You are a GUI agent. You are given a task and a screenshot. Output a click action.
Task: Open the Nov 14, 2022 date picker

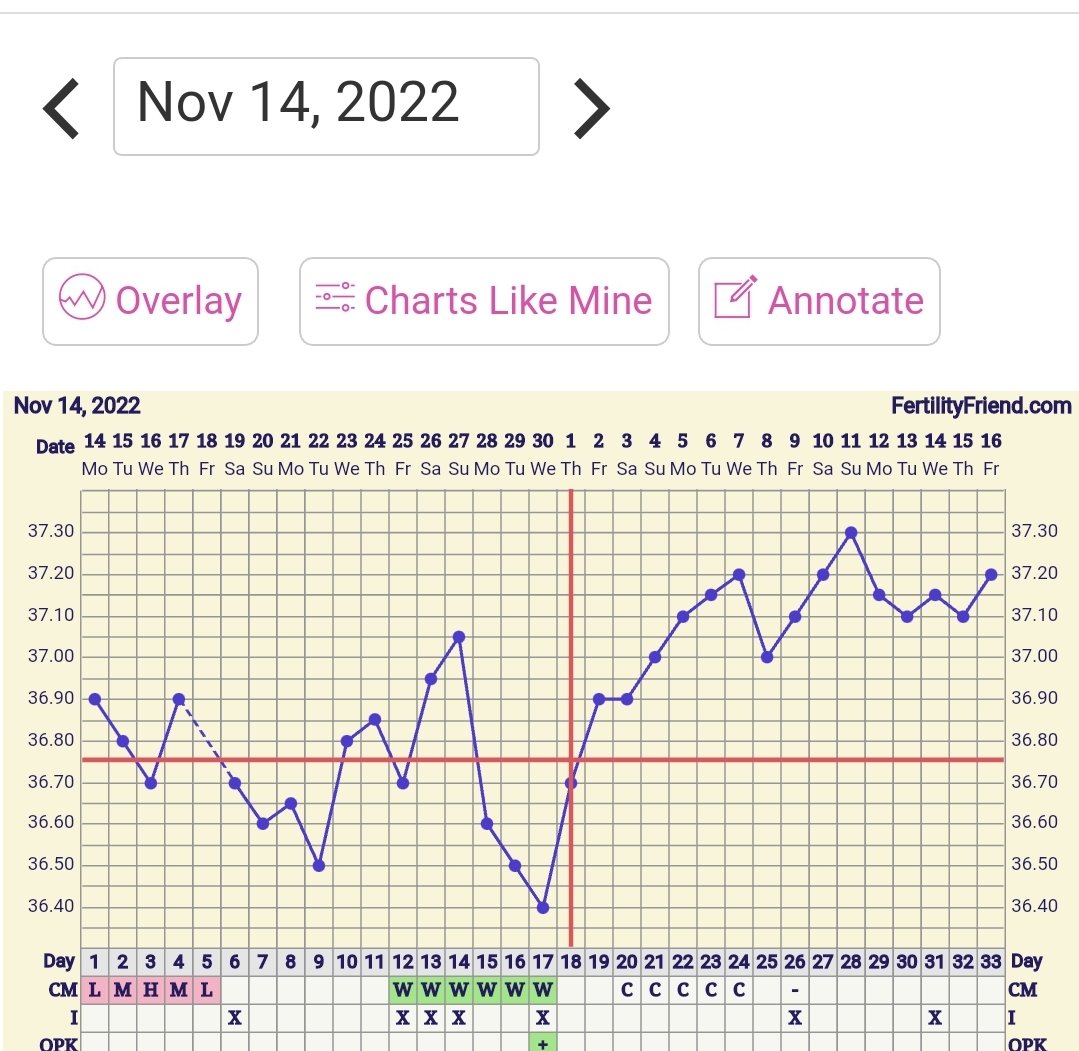326,106
